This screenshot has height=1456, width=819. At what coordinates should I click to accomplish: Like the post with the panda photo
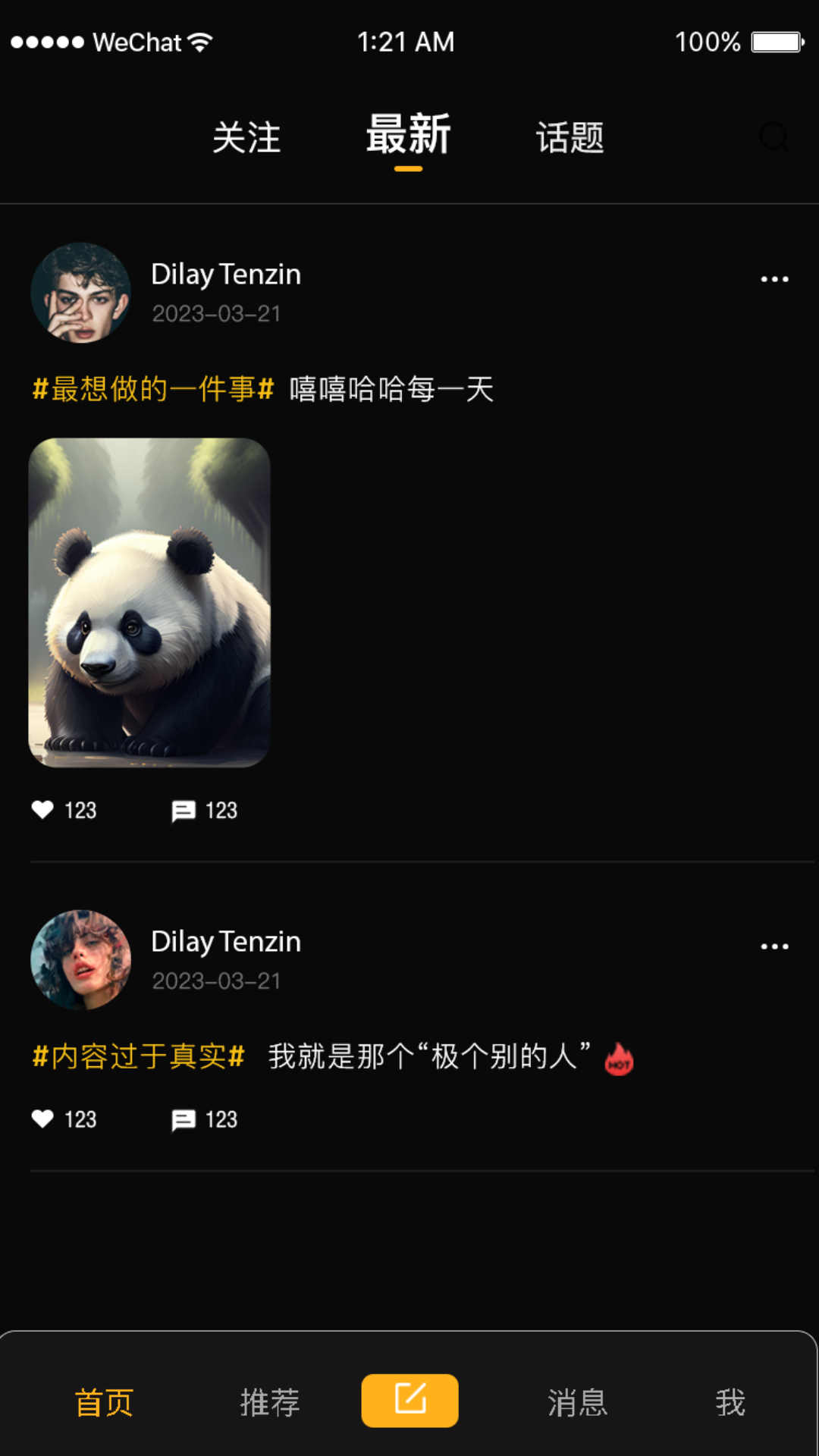point(43,810)
